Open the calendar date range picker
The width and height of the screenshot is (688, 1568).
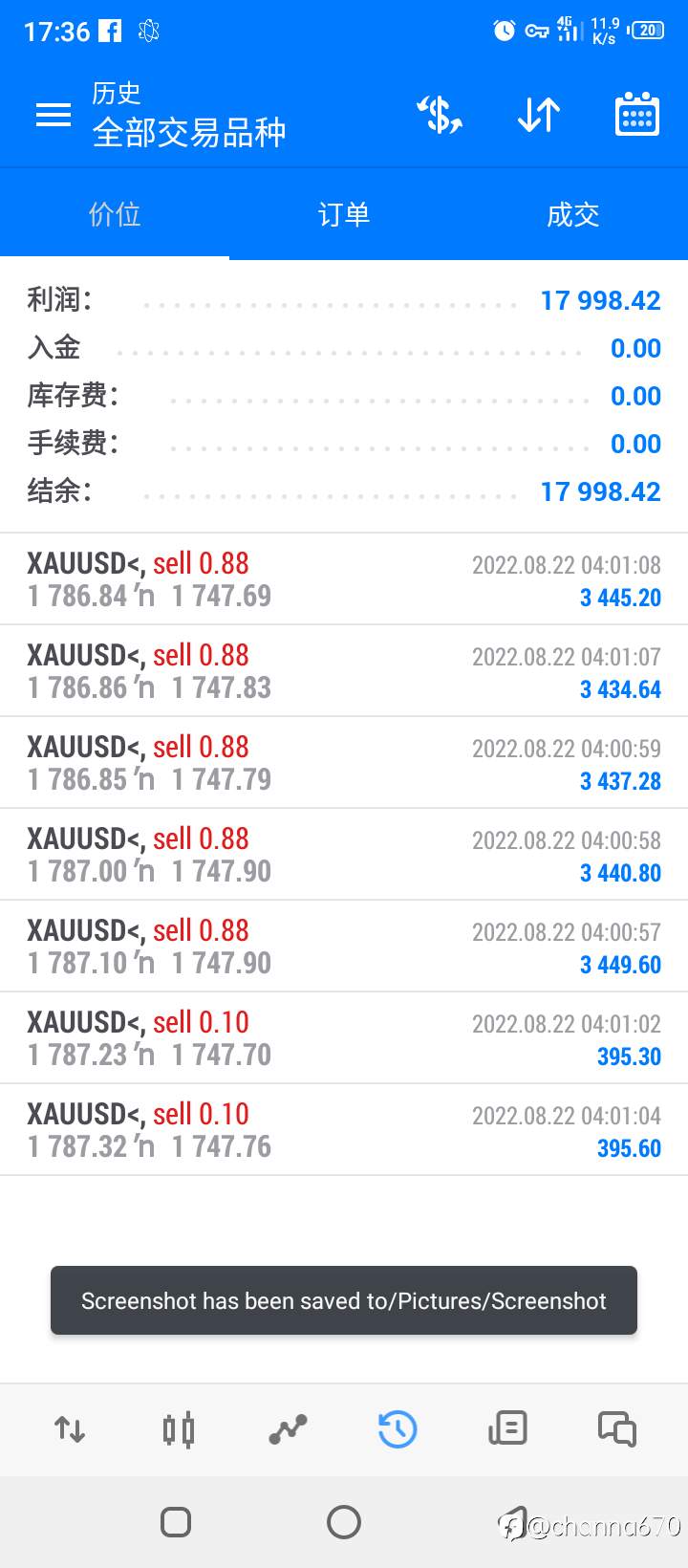tap(637, 115)
